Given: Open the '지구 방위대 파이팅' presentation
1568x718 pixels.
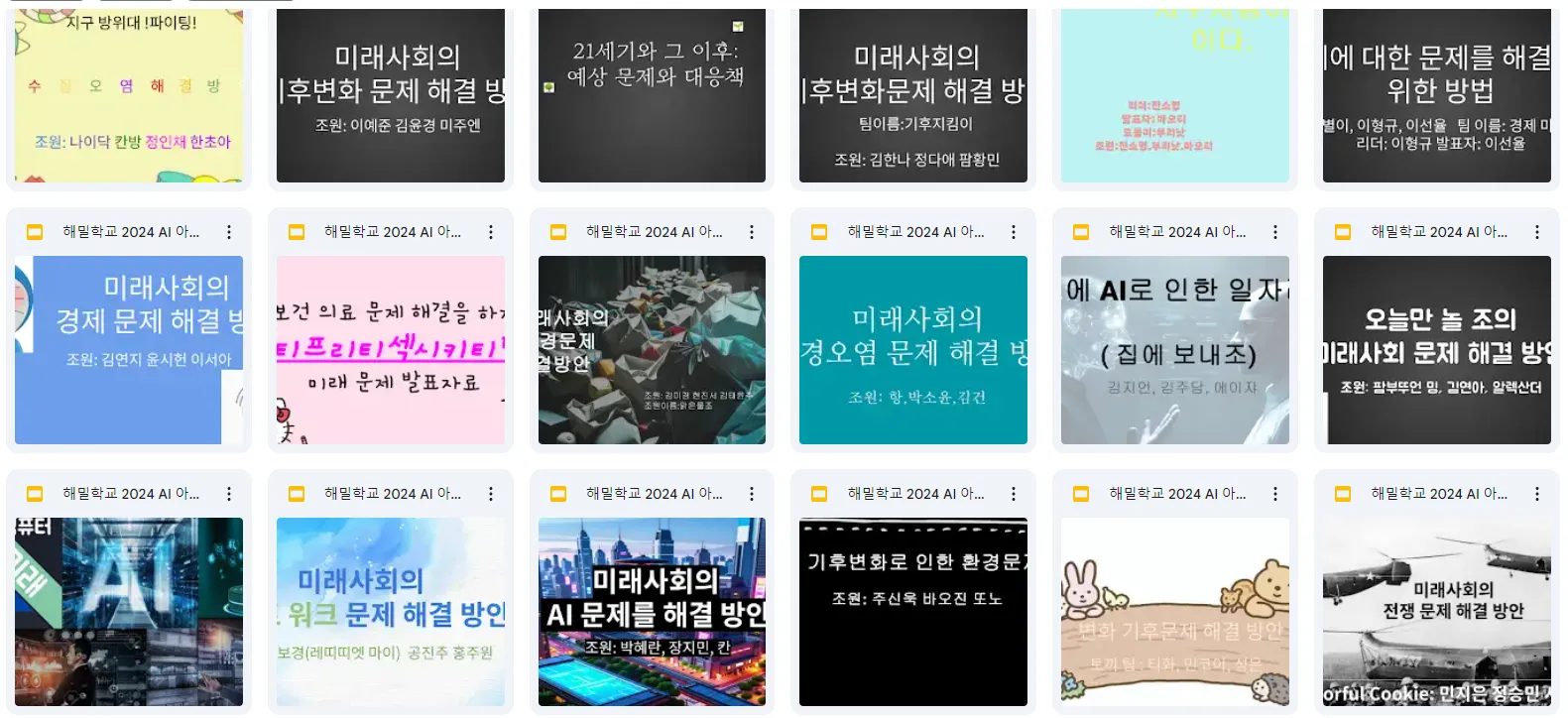Looking at the screenshot, I should [129, 95].
